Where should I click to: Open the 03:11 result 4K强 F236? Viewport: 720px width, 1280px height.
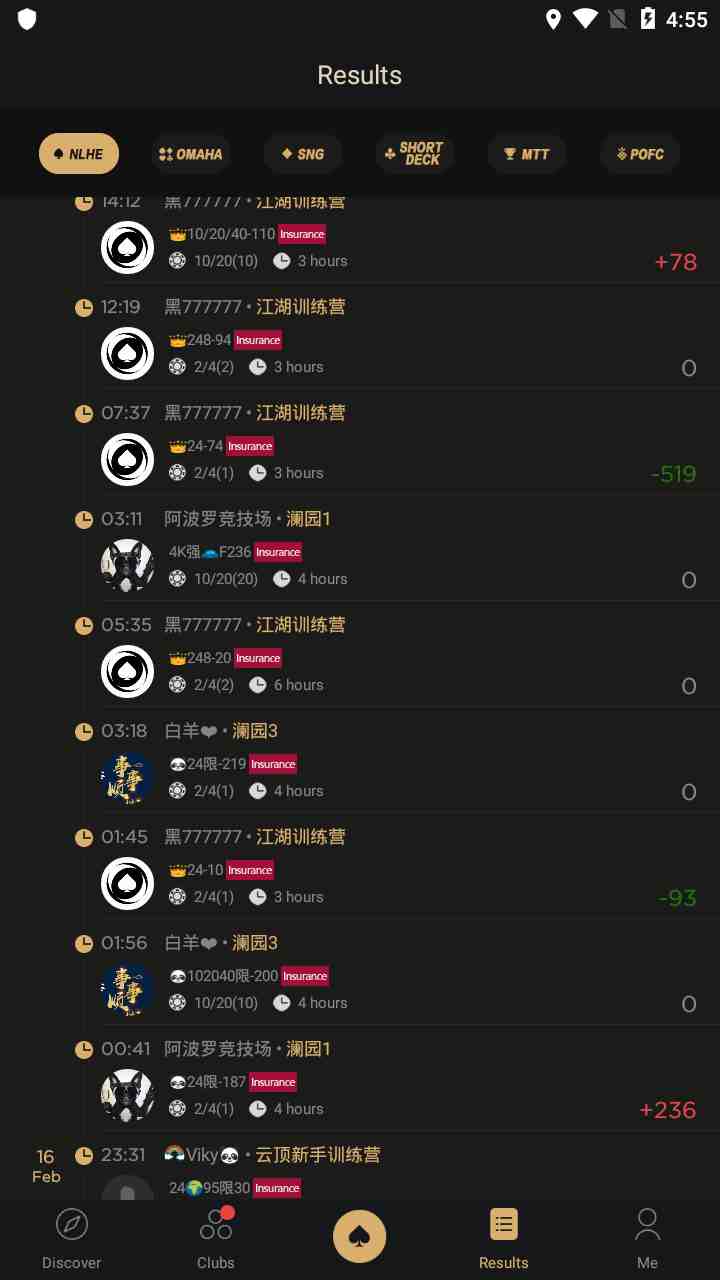(x=400, y=548)
